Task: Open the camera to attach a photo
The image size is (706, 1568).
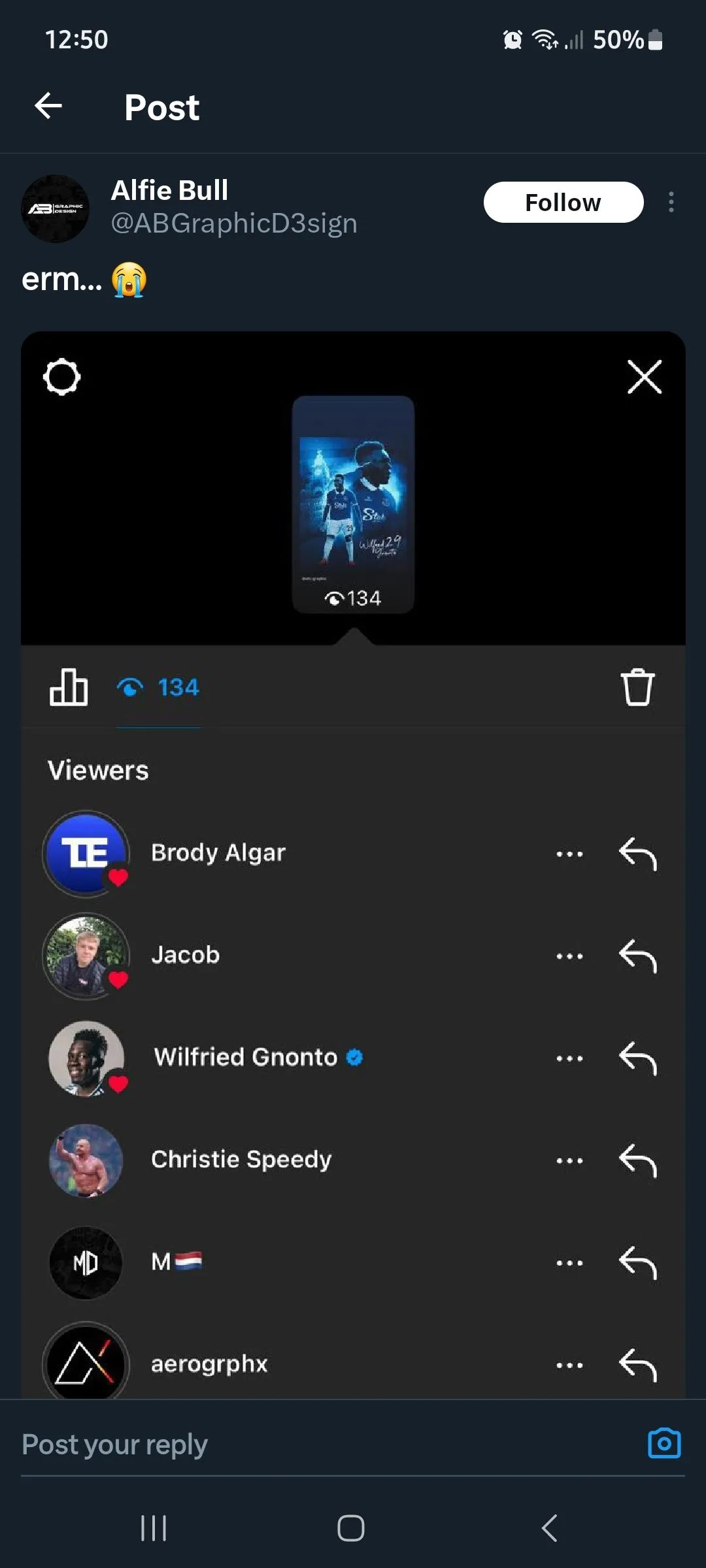Action: [664, 1443]
